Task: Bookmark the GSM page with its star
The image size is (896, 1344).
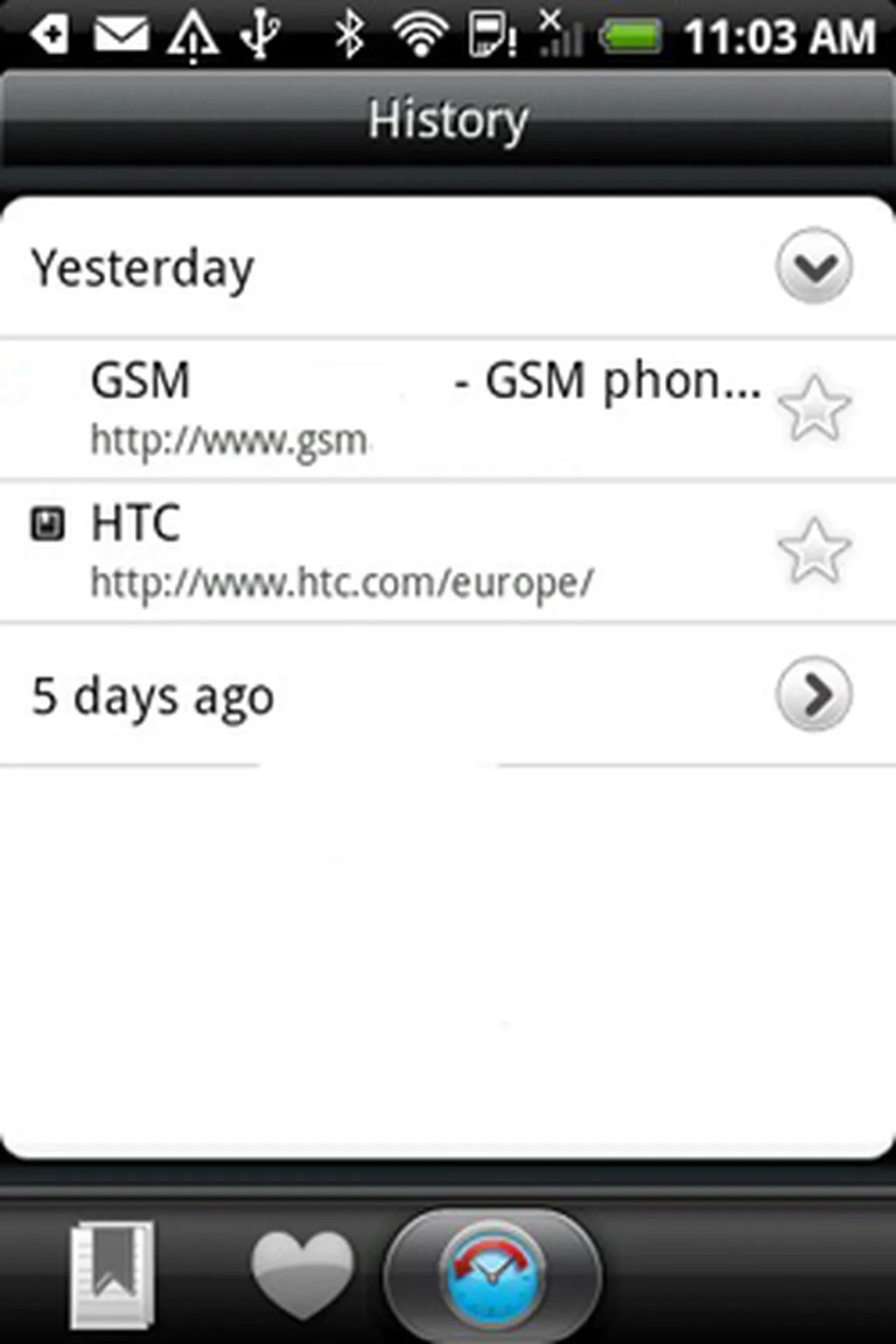Action: coord(814,408)
